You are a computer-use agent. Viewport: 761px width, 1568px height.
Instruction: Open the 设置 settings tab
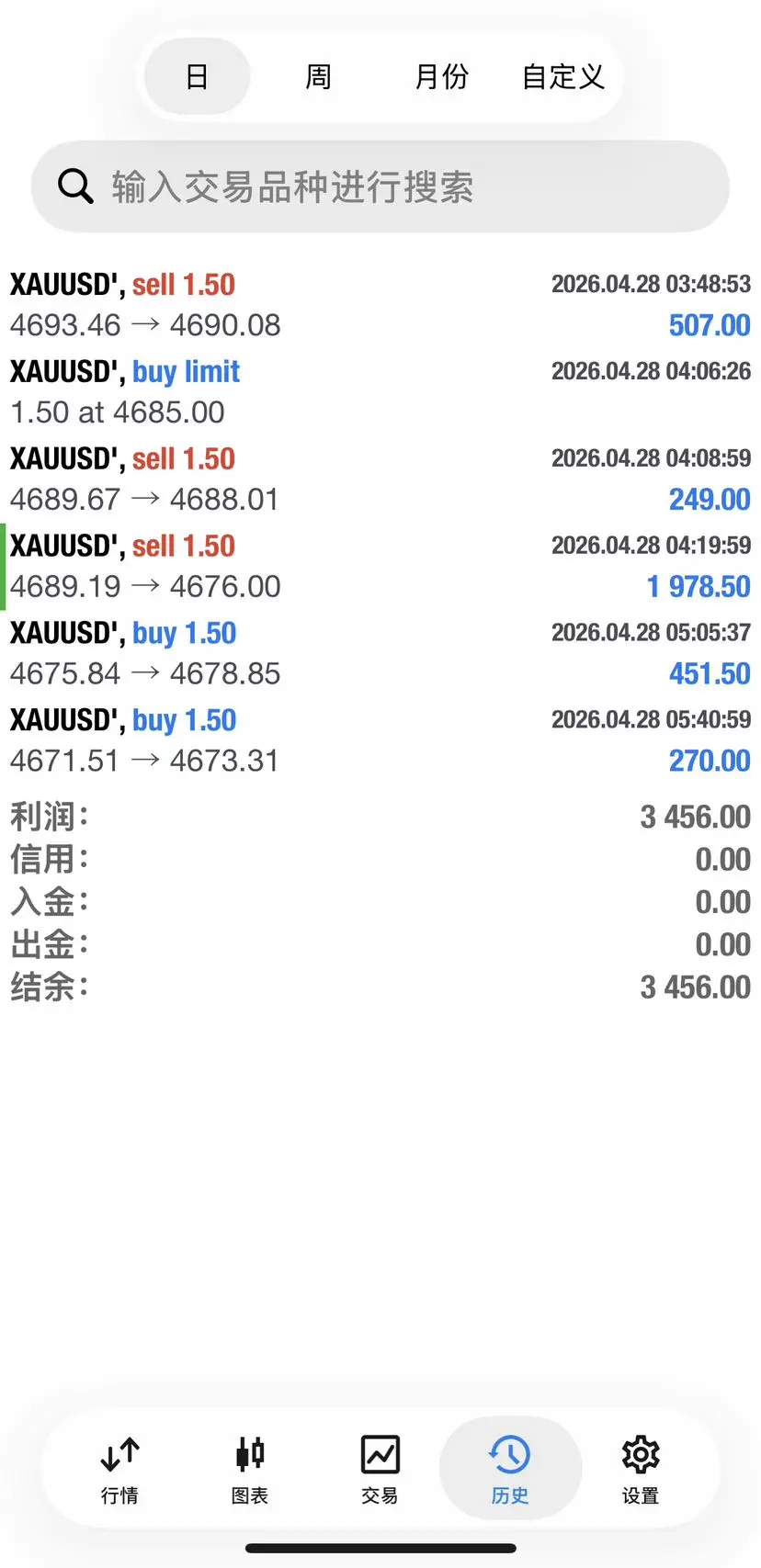[641, 1469]
